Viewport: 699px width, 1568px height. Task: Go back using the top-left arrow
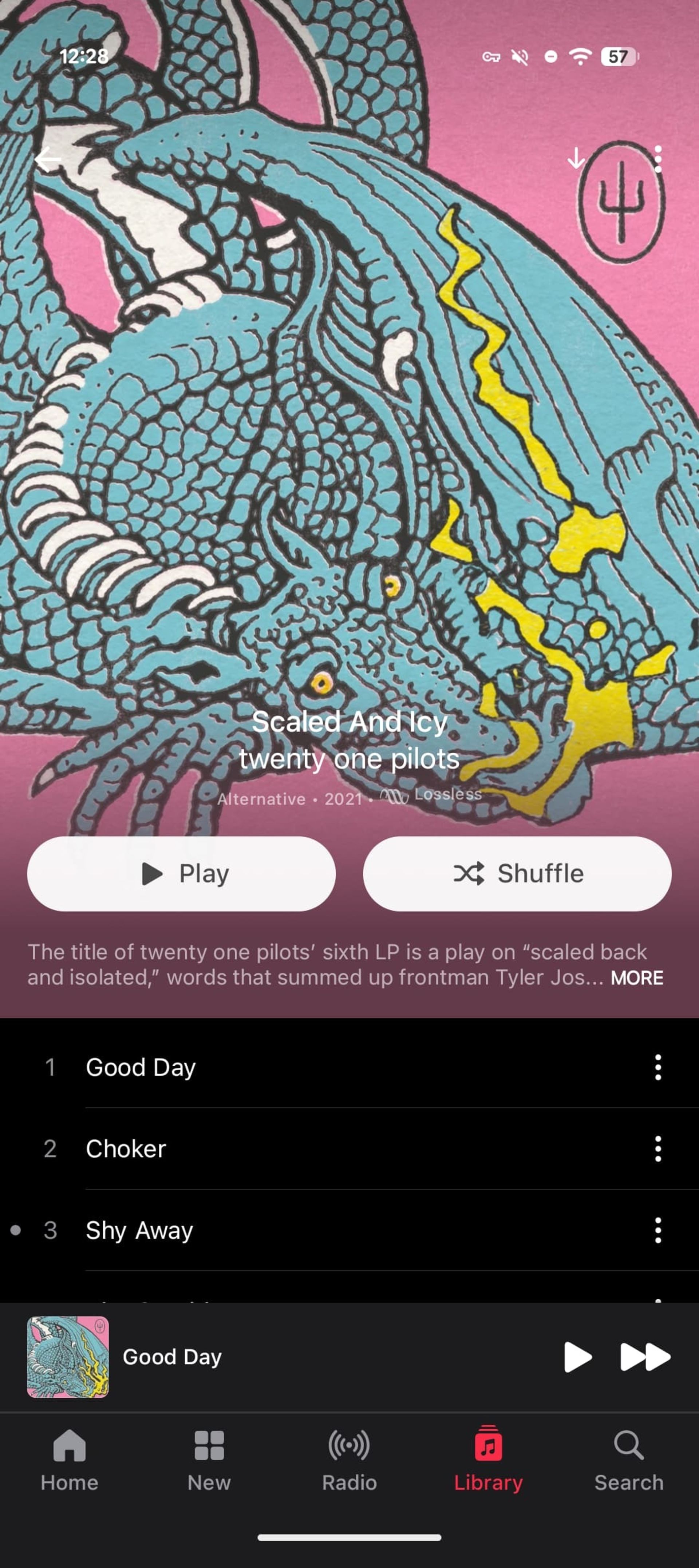pos(48,160)
